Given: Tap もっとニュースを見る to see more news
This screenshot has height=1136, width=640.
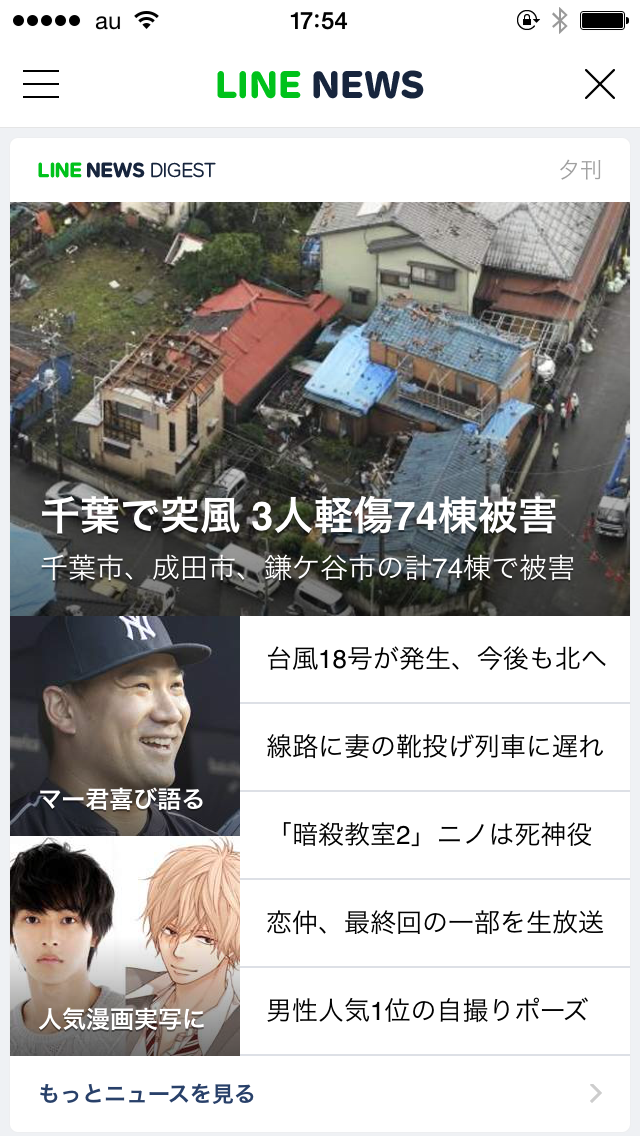Looking at the screenshot, I should pos(320,1093).
